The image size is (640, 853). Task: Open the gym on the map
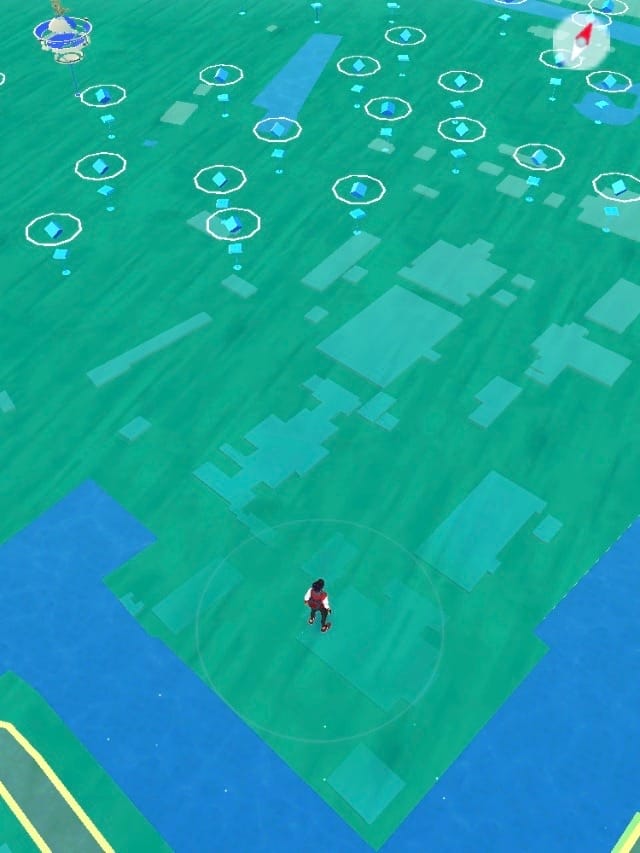pos(62,34)
